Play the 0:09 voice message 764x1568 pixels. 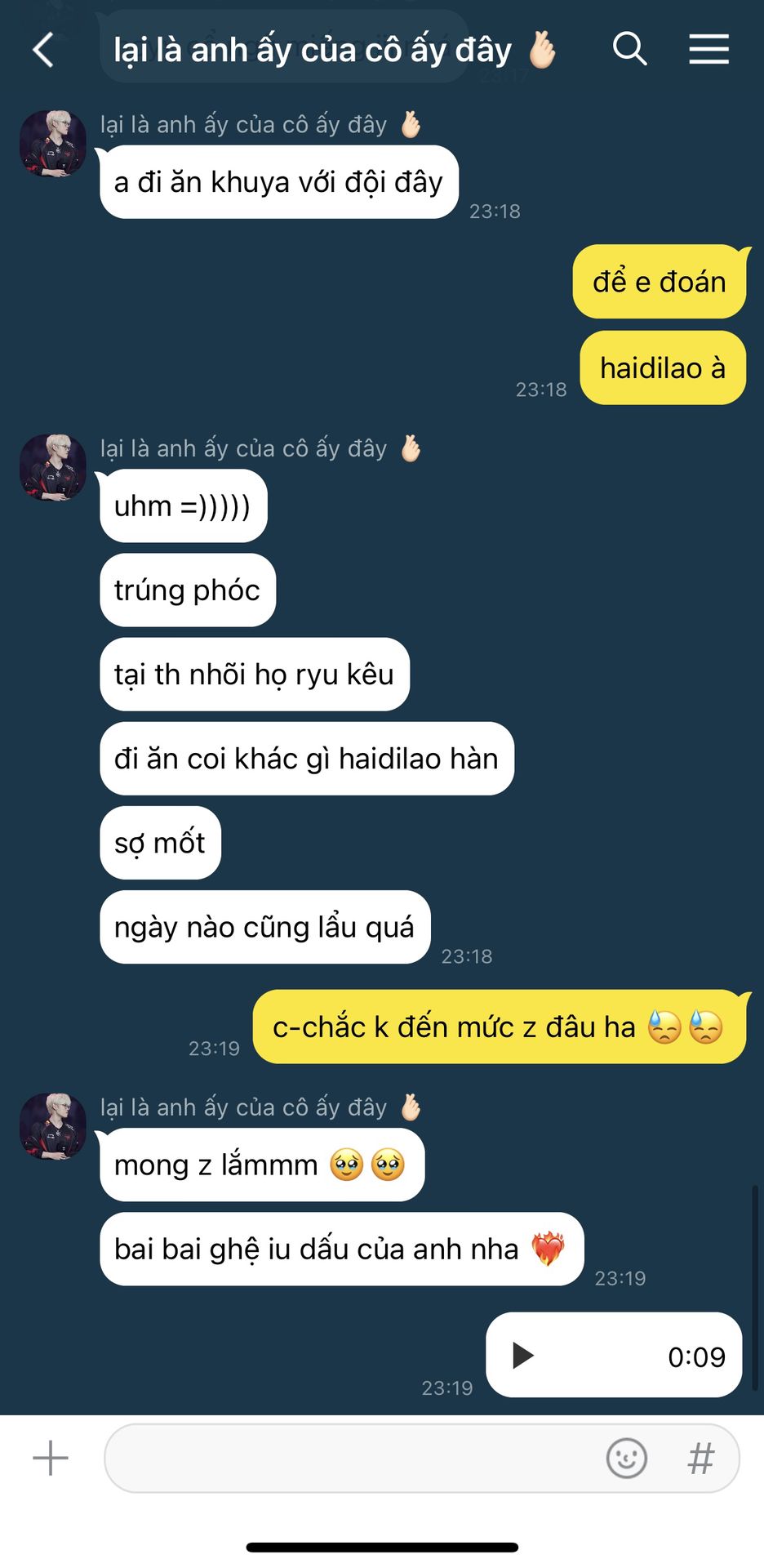[522, 1356]
